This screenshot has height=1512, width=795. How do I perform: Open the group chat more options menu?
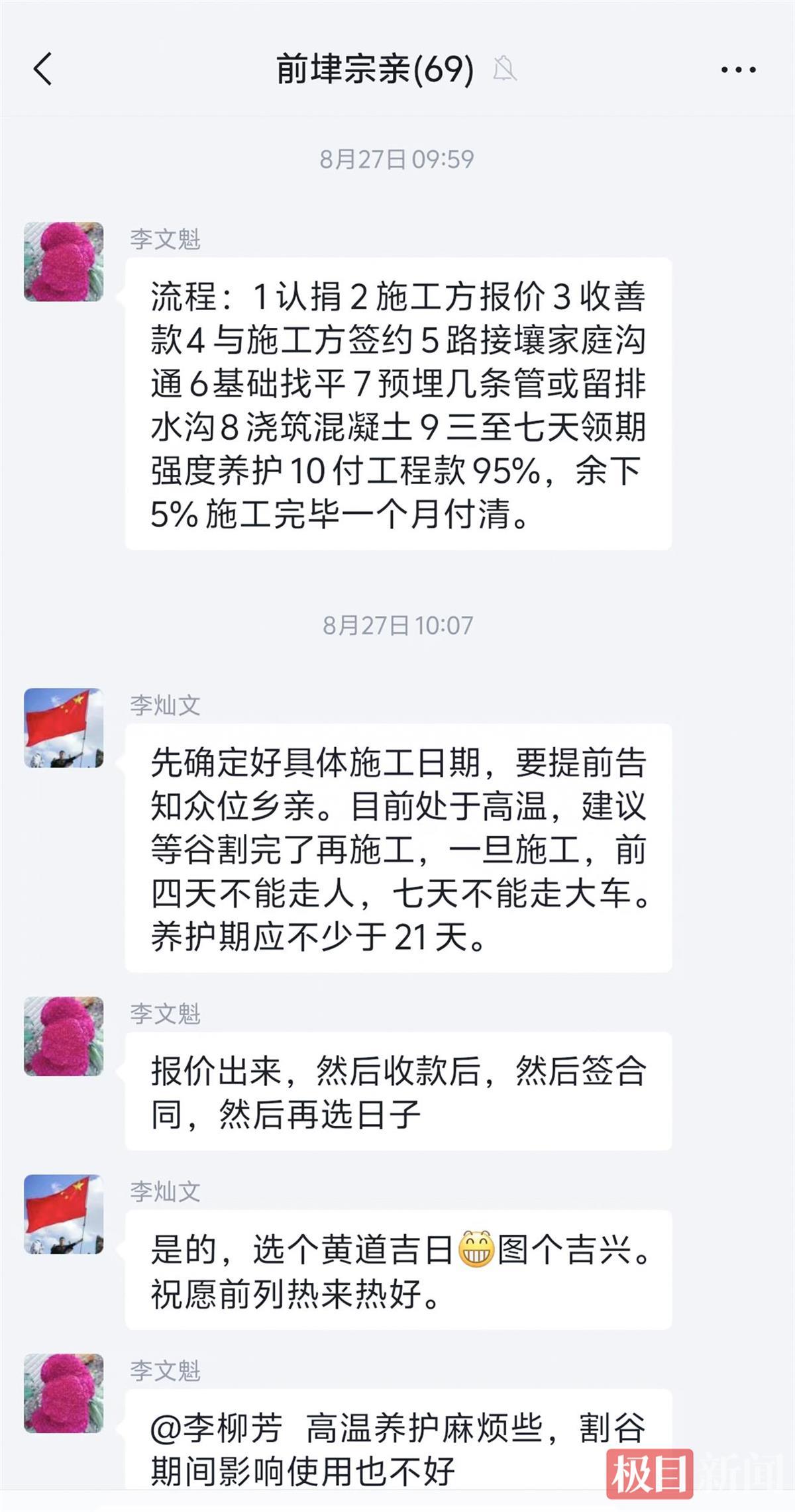pyautogui.click(x=735, y=68)
